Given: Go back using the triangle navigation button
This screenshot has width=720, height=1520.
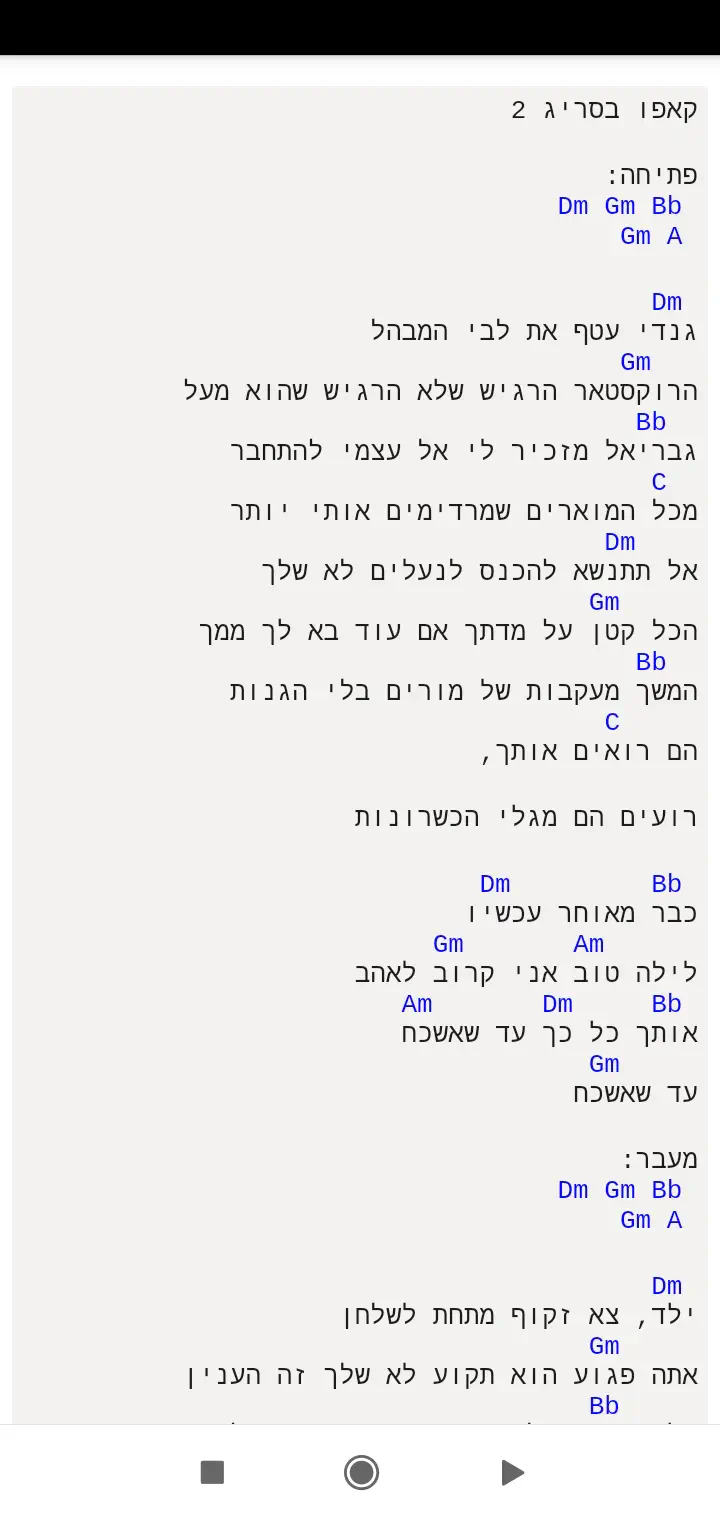Looking at the screenshot, I should [512, 1472].
